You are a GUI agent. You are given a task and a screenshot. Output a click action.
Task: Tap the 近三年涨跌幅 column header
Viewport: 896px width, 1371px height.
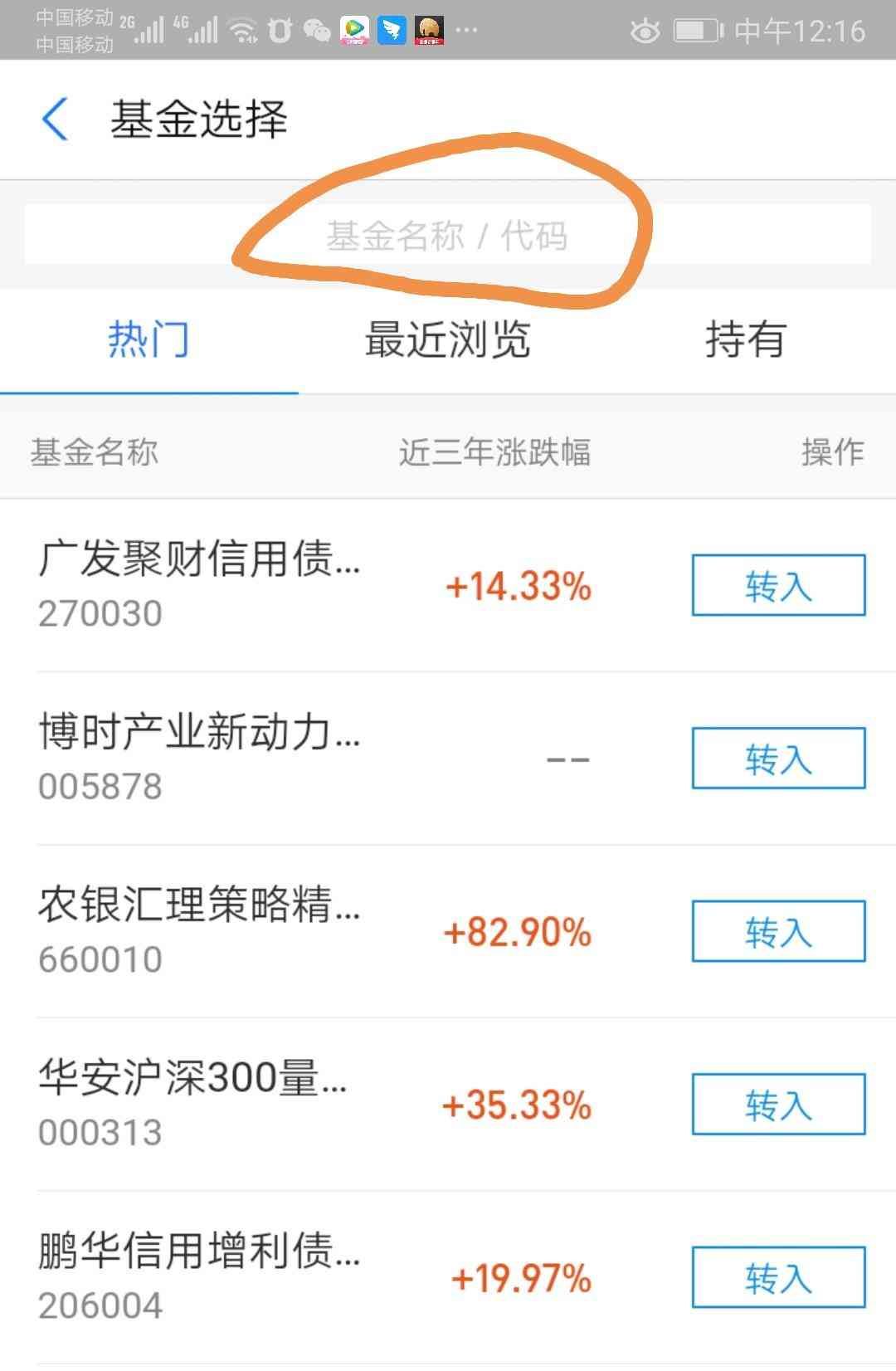[x=496, y=452]
